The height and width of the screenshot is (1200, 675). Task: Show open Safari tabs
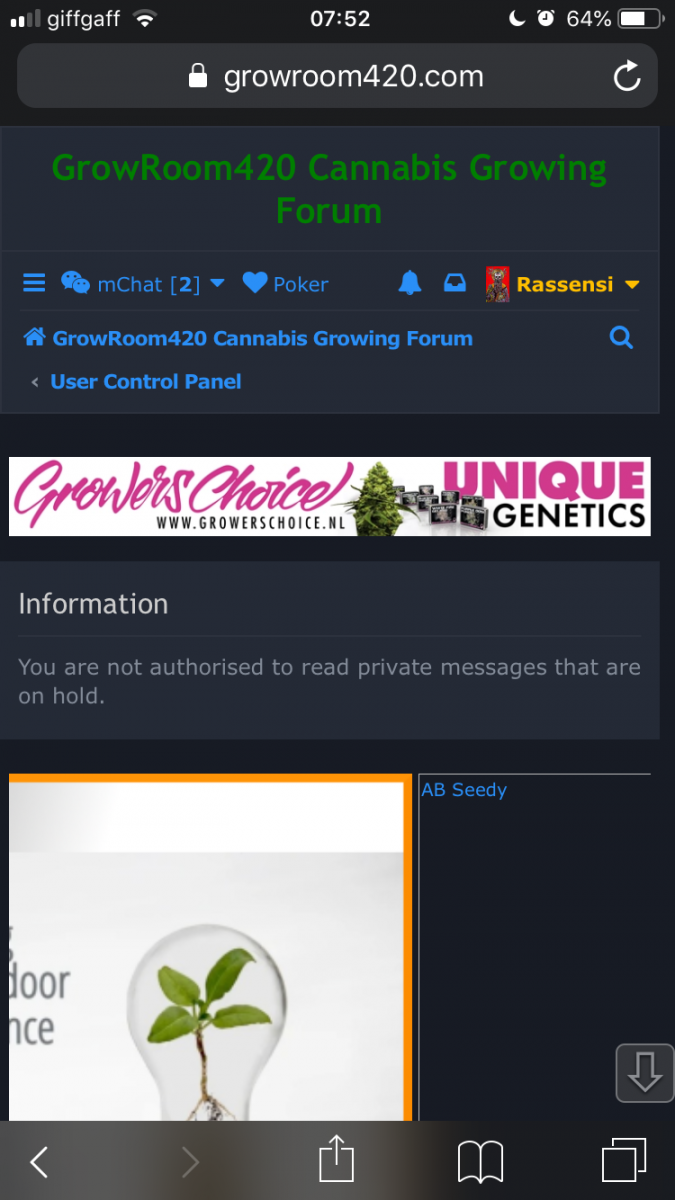coord(623,1161)
